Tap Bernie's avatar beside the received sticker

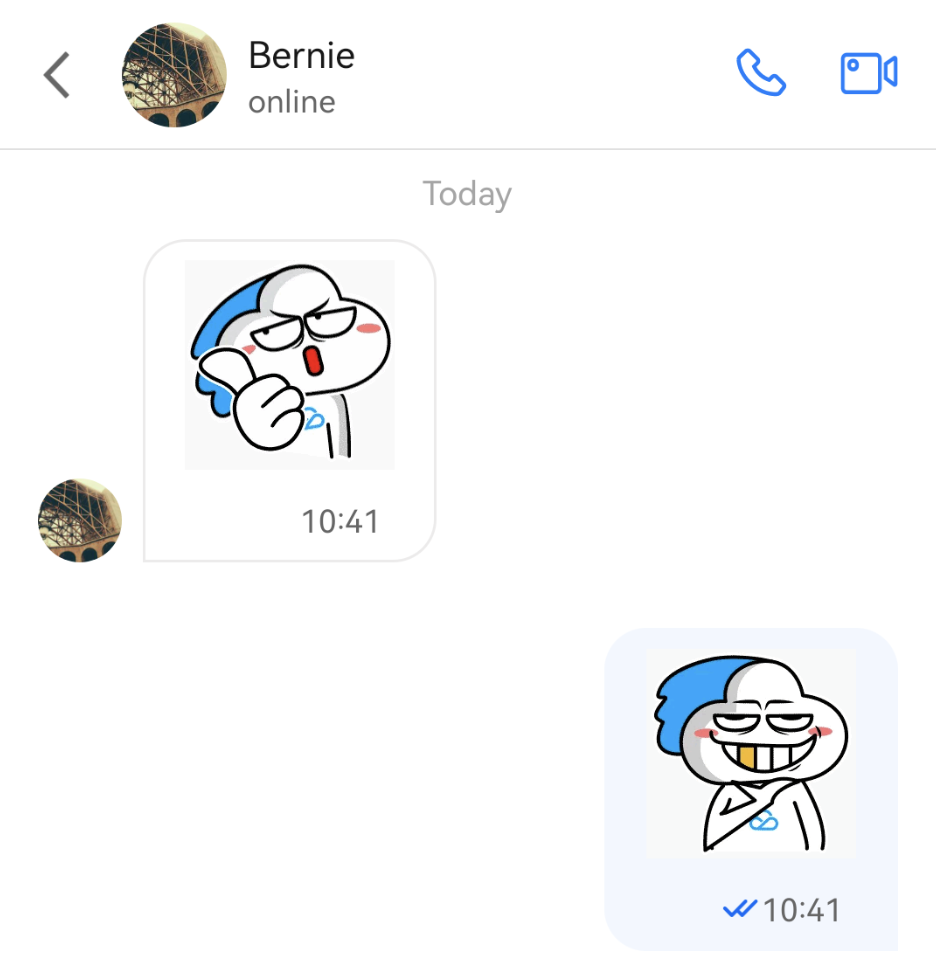pyautogui.click(x=80, y=520)
